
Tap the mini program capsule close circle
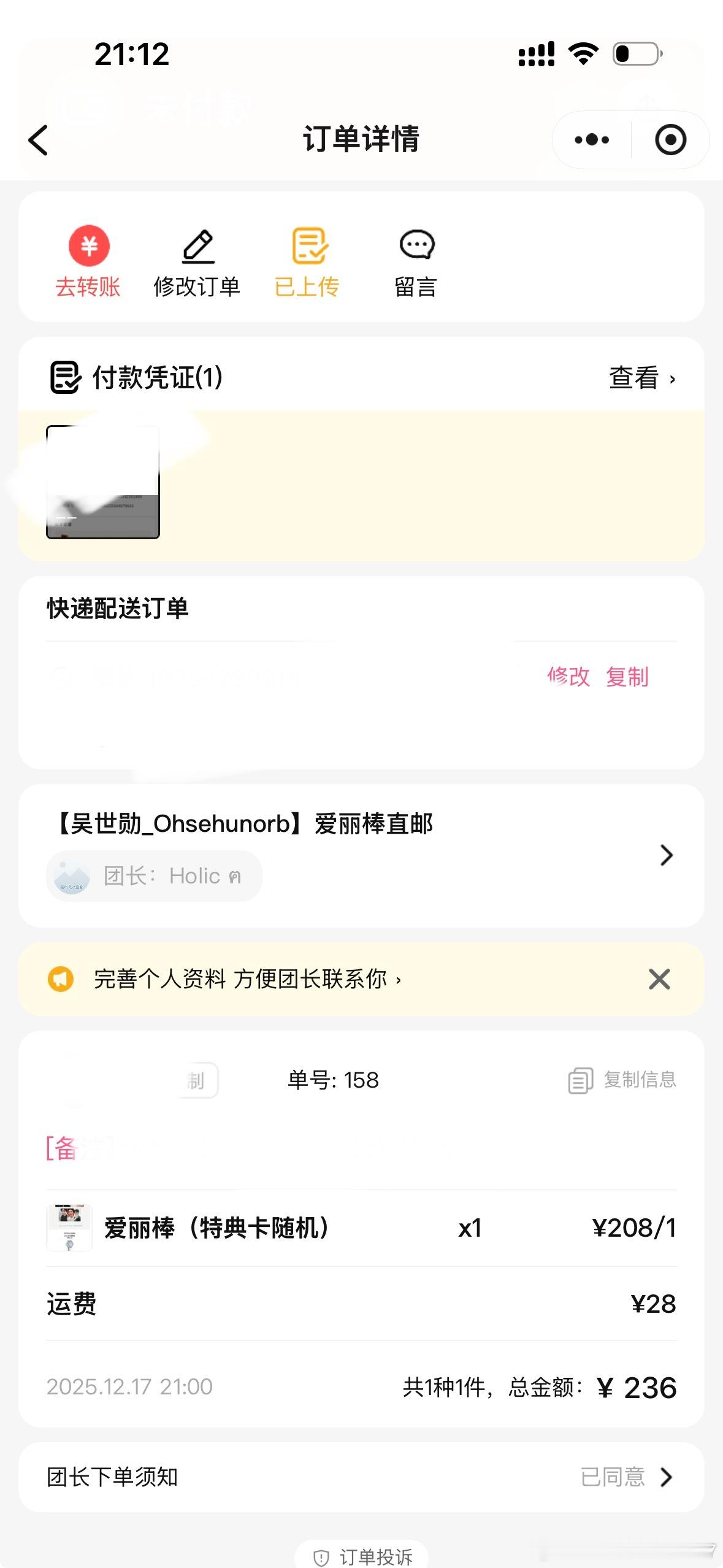(670, 140)
